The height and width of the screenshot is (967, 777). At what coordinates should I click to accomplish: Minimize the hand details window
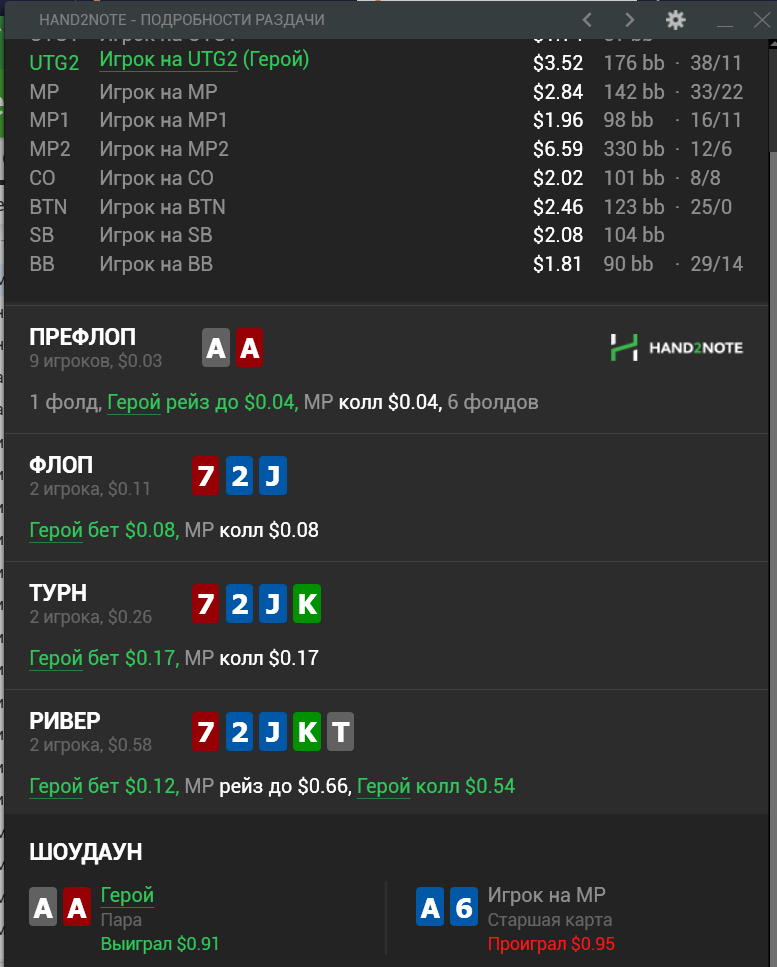click(x=727, y=20)
